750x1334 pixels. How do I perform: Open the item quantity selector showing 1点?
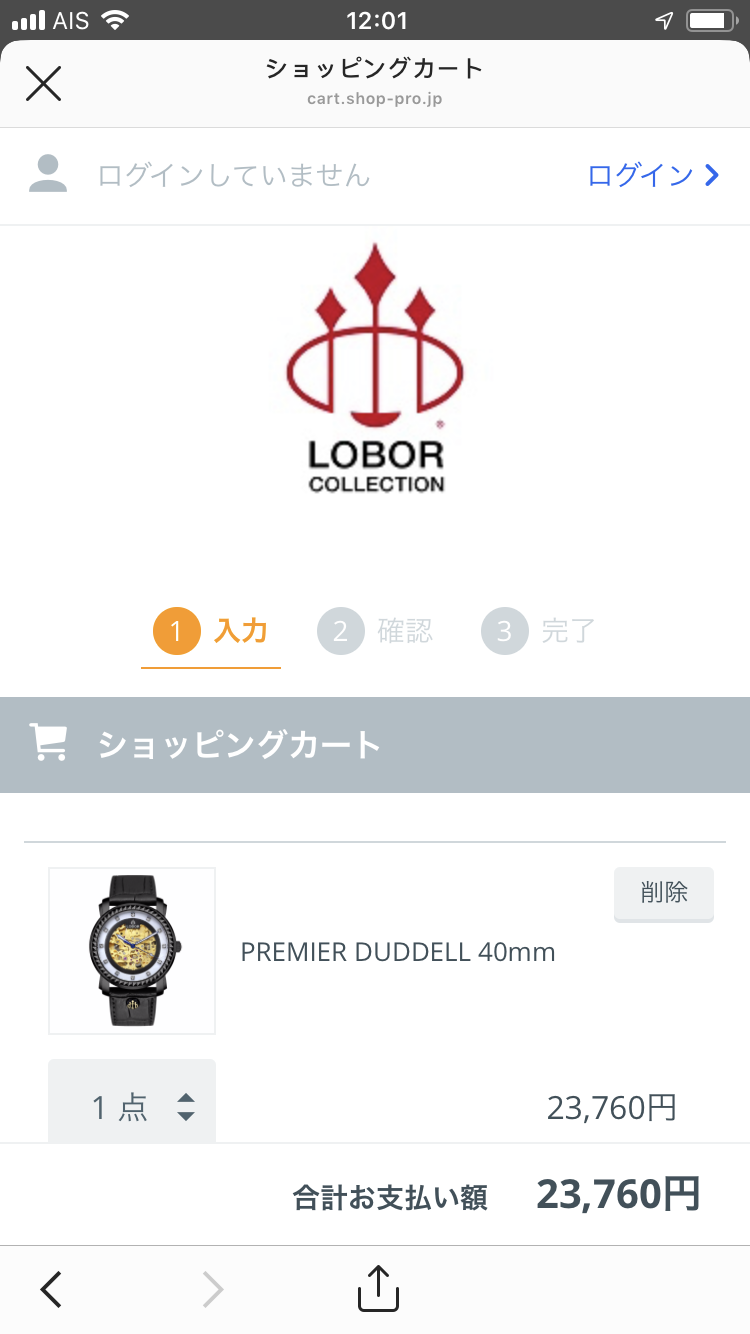[x=131, y=1100]
